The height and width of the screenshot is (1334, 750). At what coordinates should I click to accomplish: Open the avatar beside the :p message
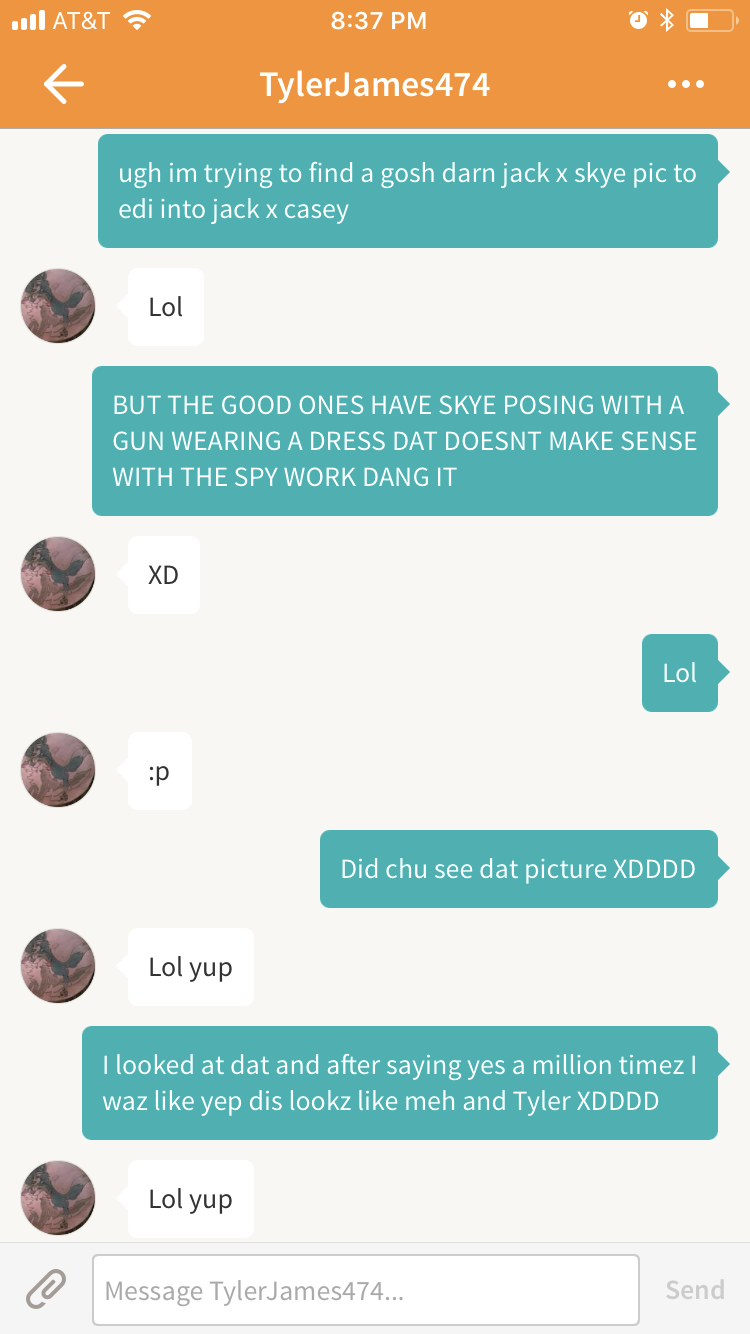58,770
